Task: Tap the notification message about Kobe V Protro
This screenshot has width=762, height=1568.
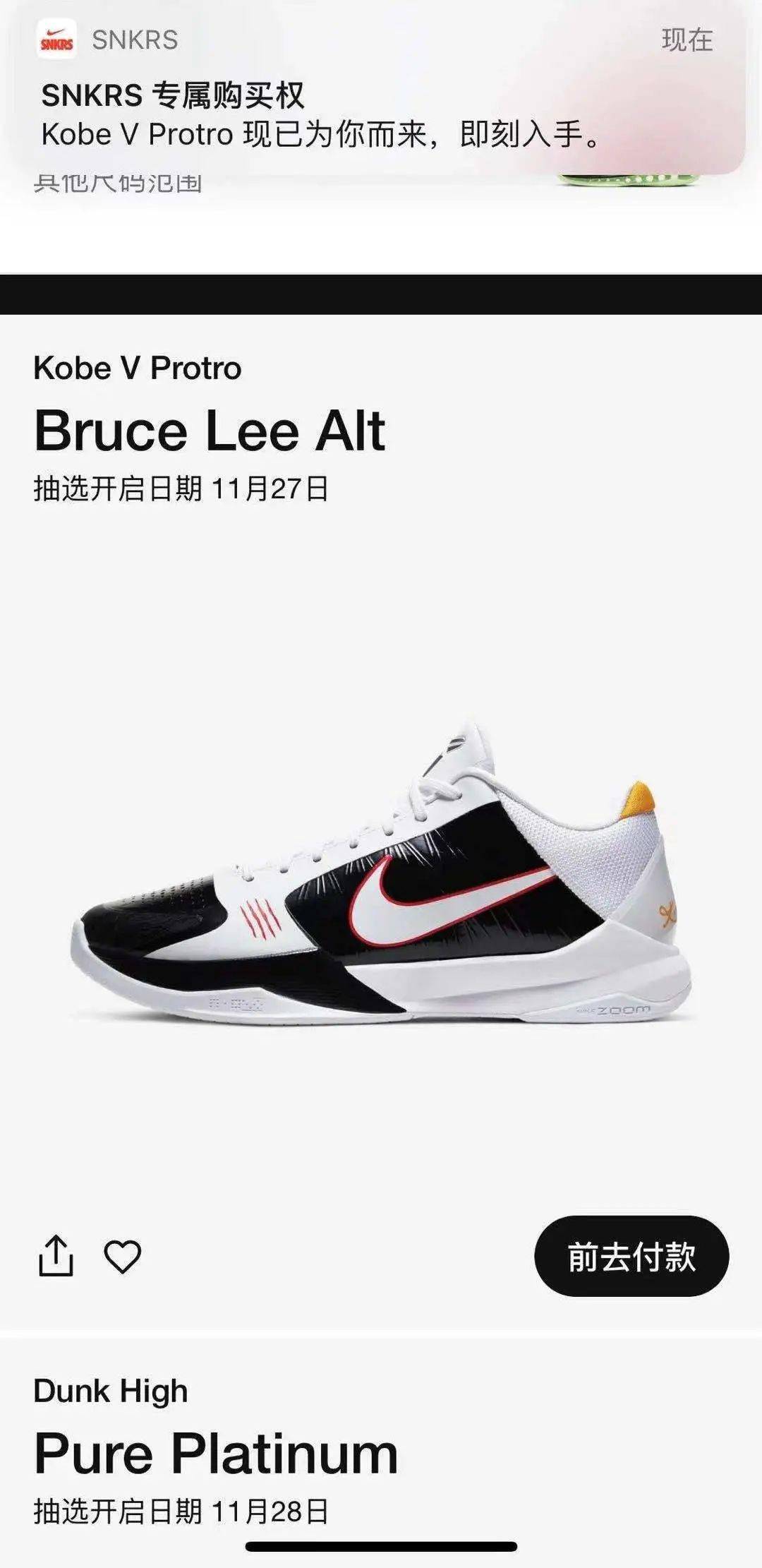Action: (x=321, y=136)
